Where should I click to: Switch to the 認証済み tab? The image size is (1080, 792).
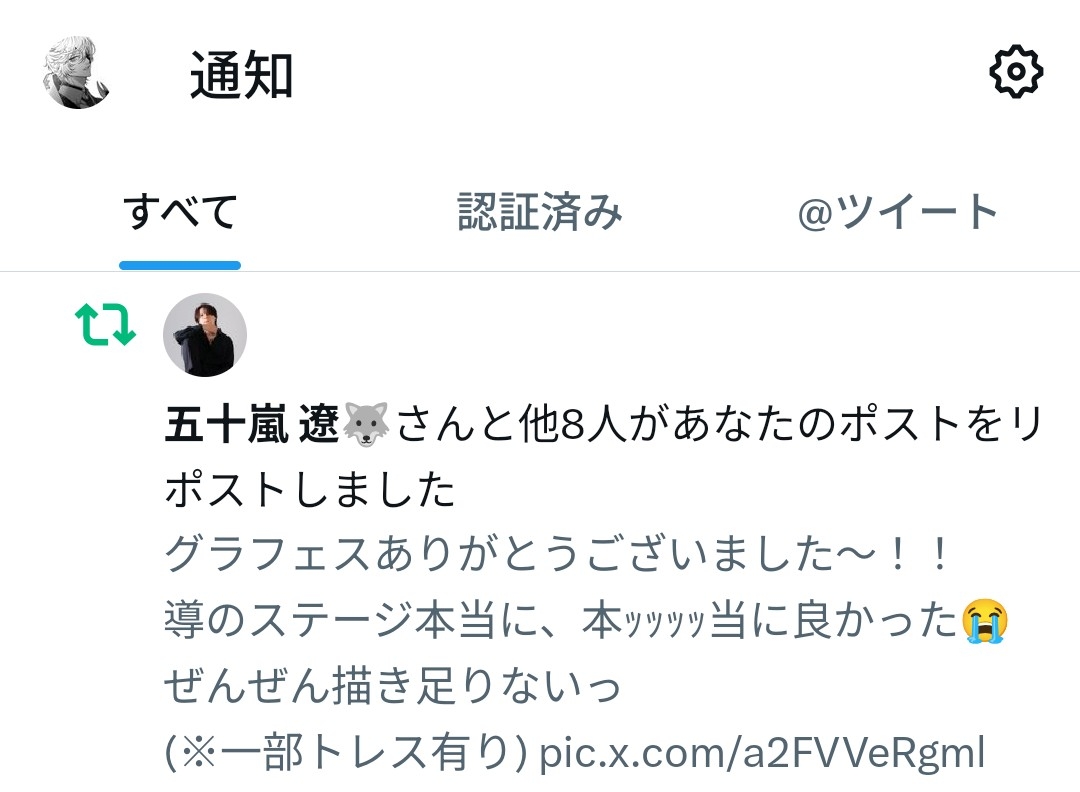click(540, 212)
